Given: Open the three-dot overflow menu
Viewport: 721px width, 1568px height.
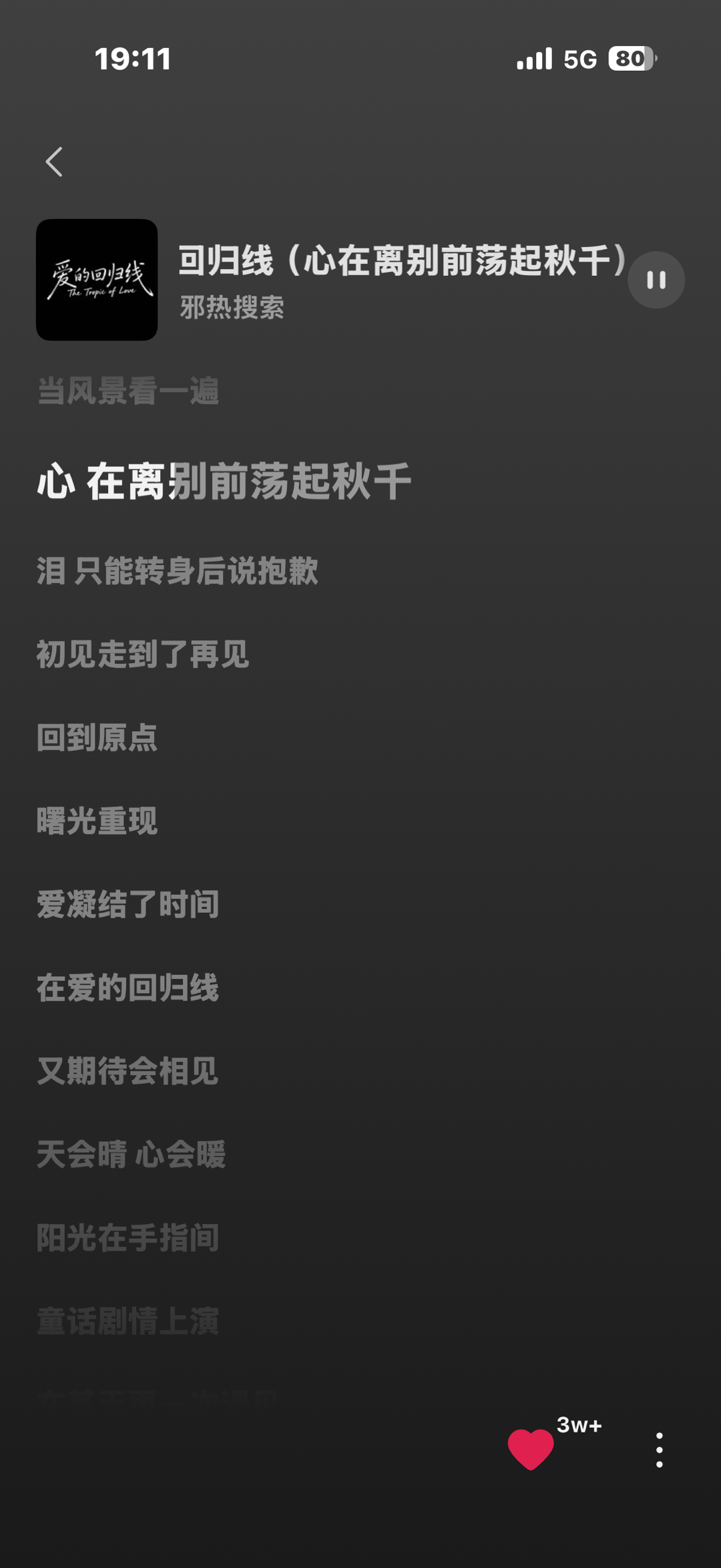Looking at the screenshot, I should [x=659, y=1450].
